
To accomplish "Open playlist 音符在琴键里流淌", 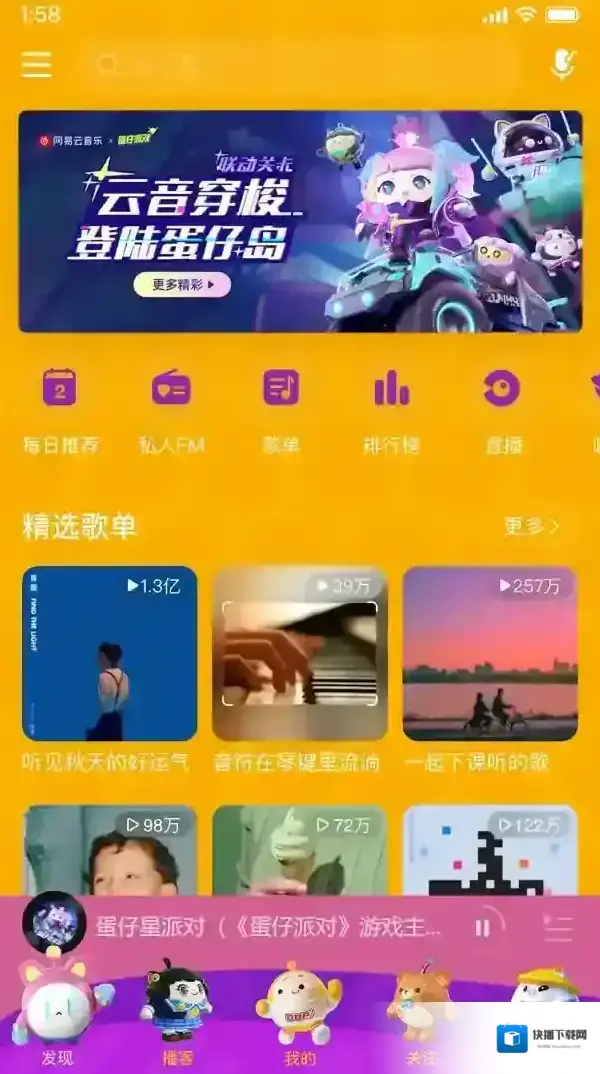I will [x=300, y=654].
